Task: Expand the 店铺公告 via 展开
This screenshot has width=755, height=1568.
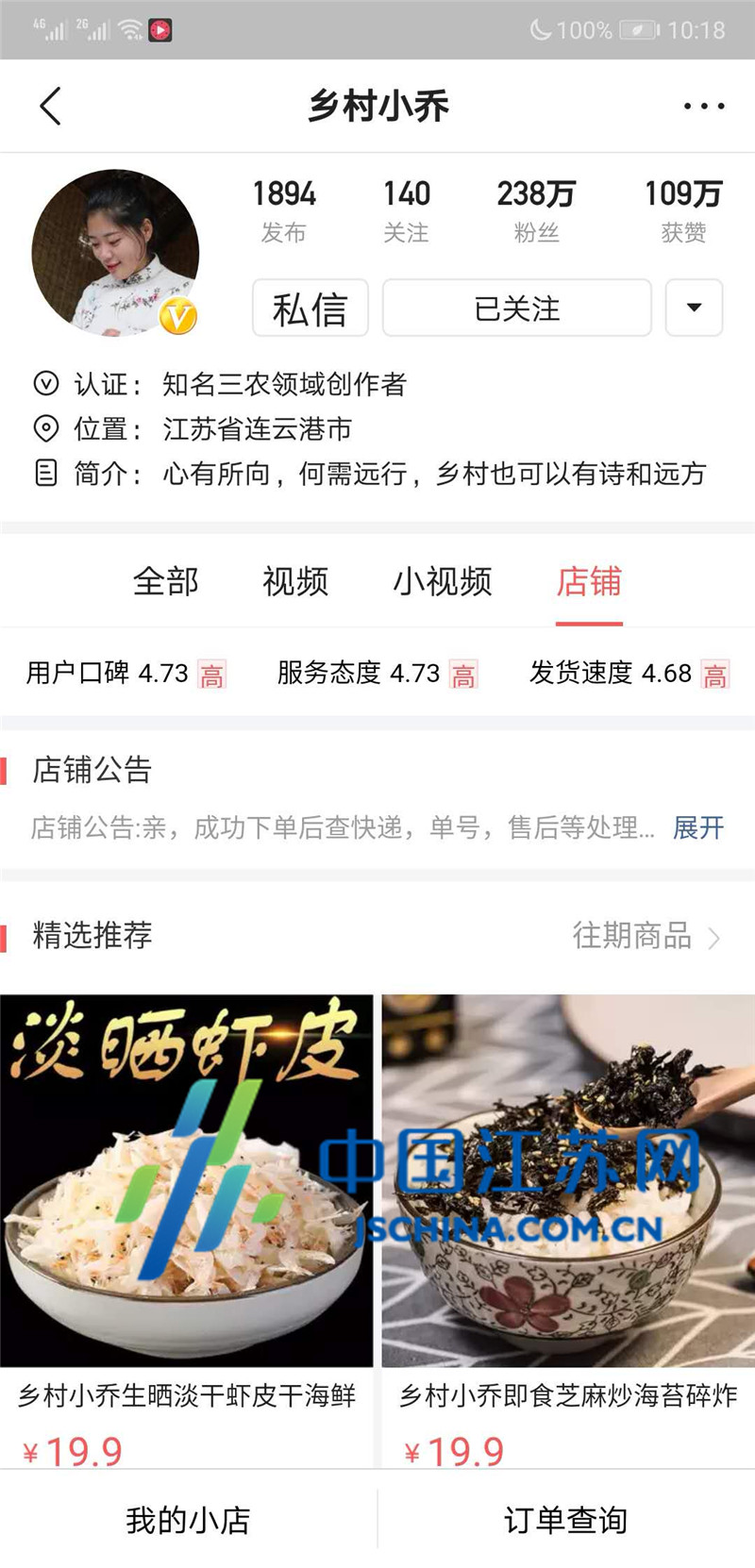Action: [697, 827]
